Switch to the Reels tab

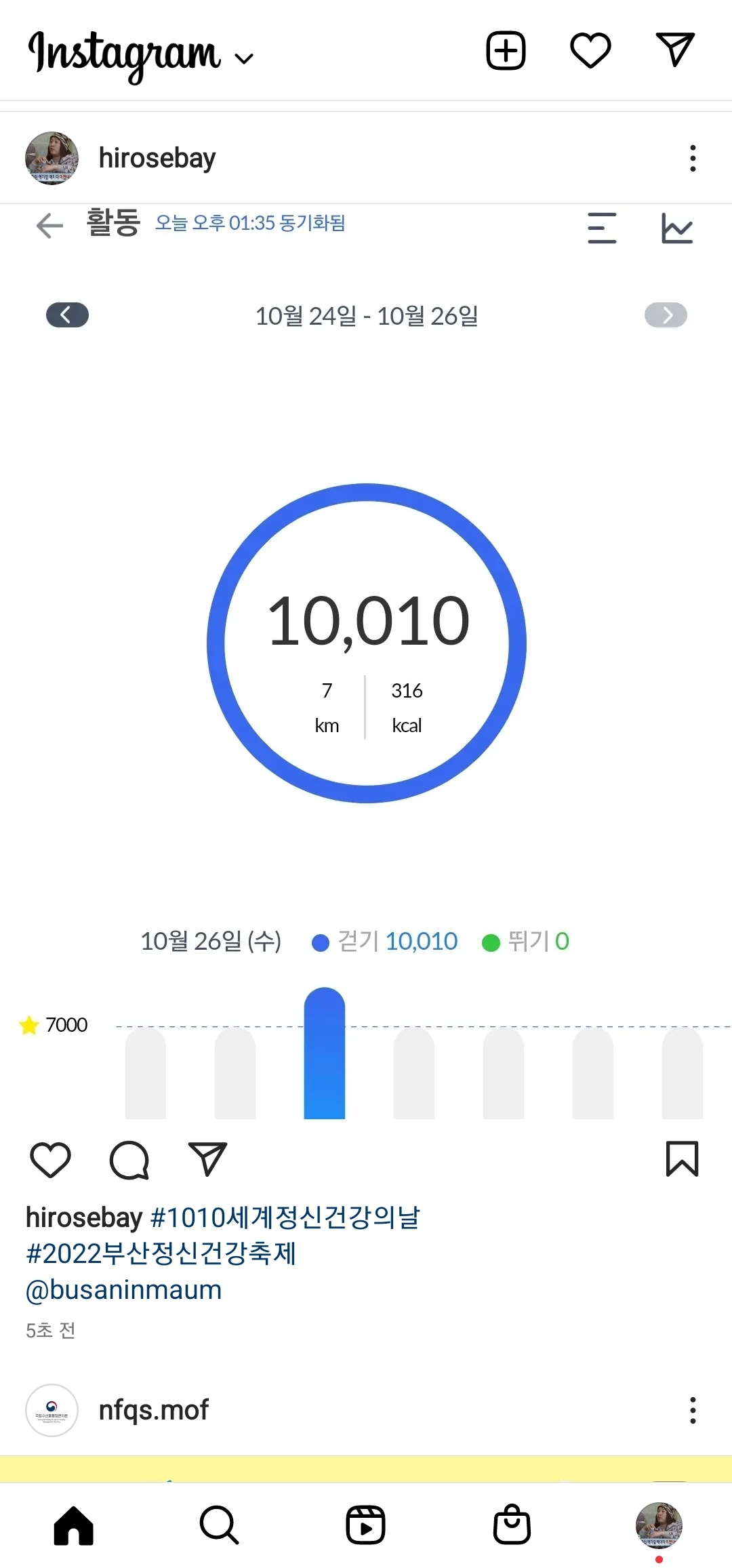366,1525
